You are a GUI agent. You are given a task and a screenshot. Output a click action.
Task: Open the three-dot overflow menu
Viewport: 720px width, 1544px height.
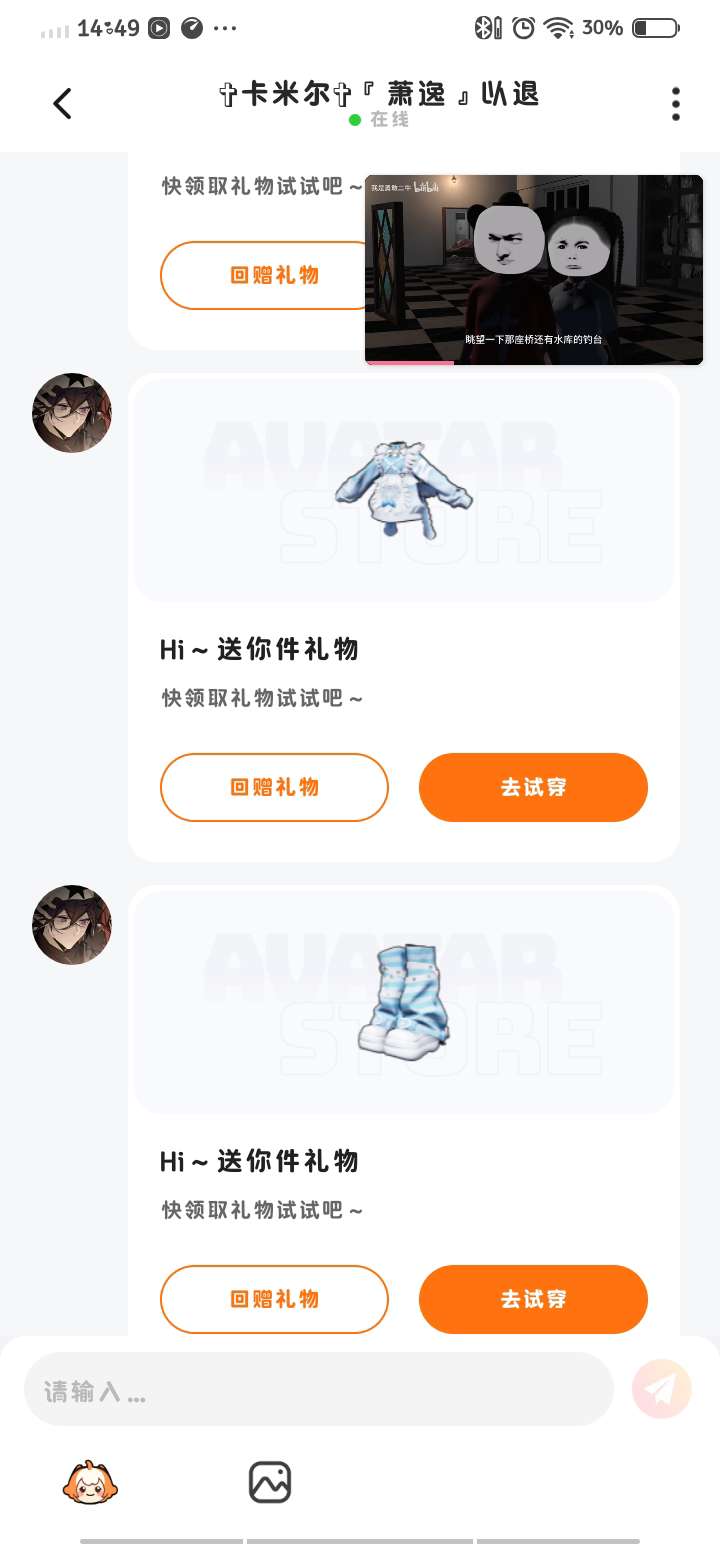pyautogui.click(x=676, y=103)
